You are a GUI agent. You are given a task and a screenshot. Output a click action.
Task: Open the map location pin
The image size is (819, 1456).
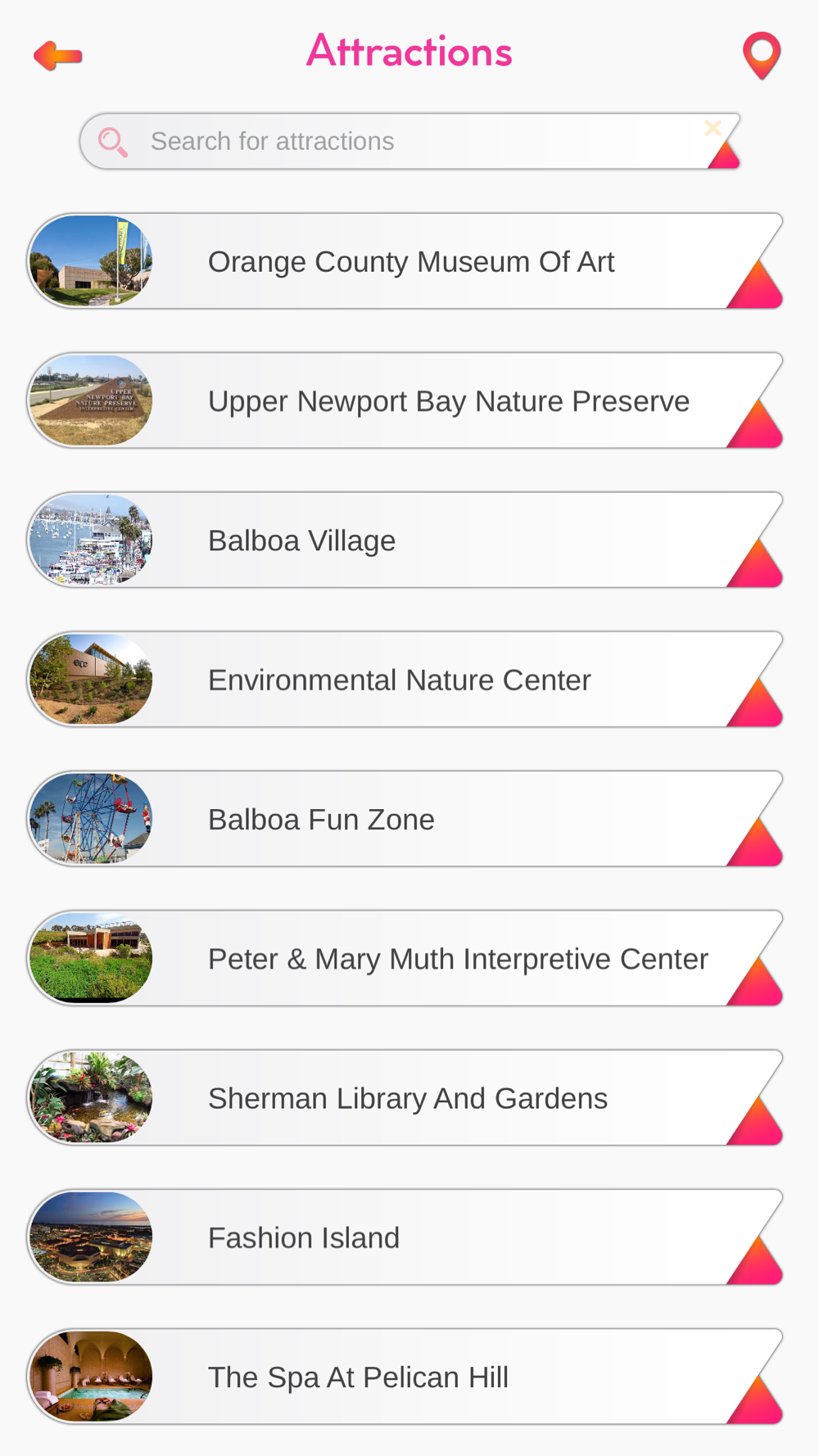click(762, 56)
